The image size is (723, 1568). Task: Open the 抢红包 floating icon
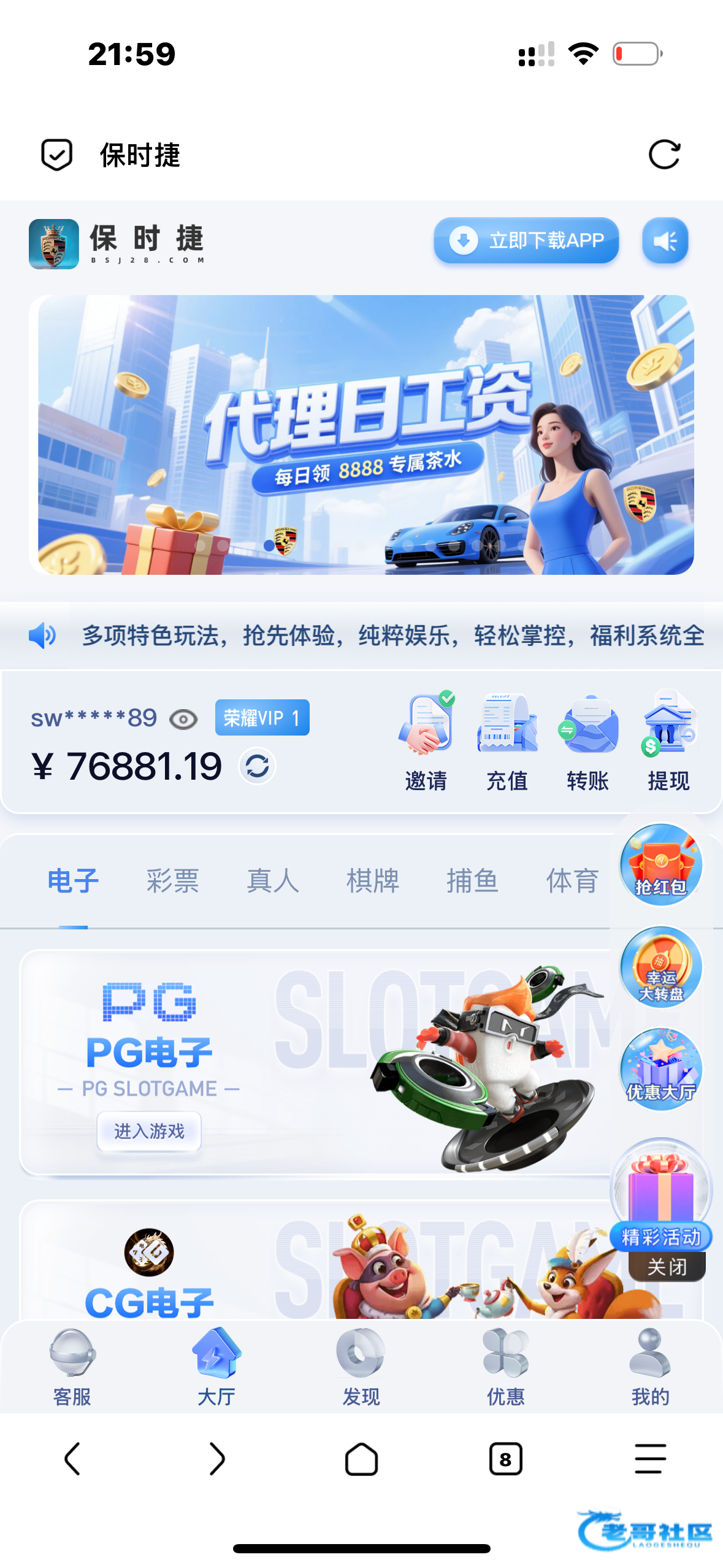661,864
